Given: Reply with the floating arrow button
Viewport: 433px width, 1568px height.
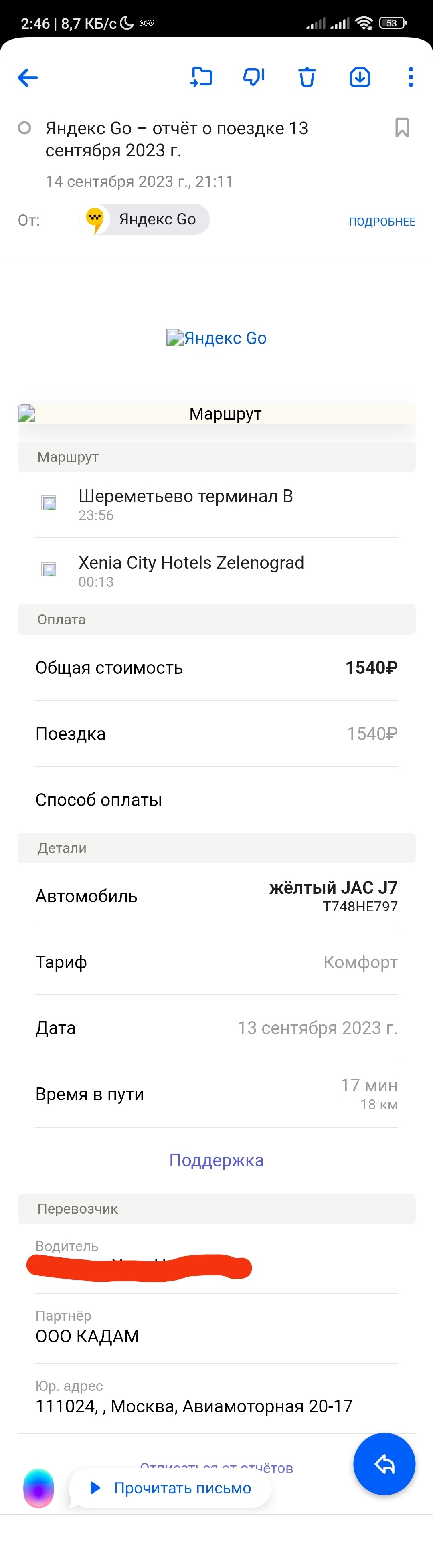Looking at the screenshot, I should pyautogui.click(x=384, y=1464).
